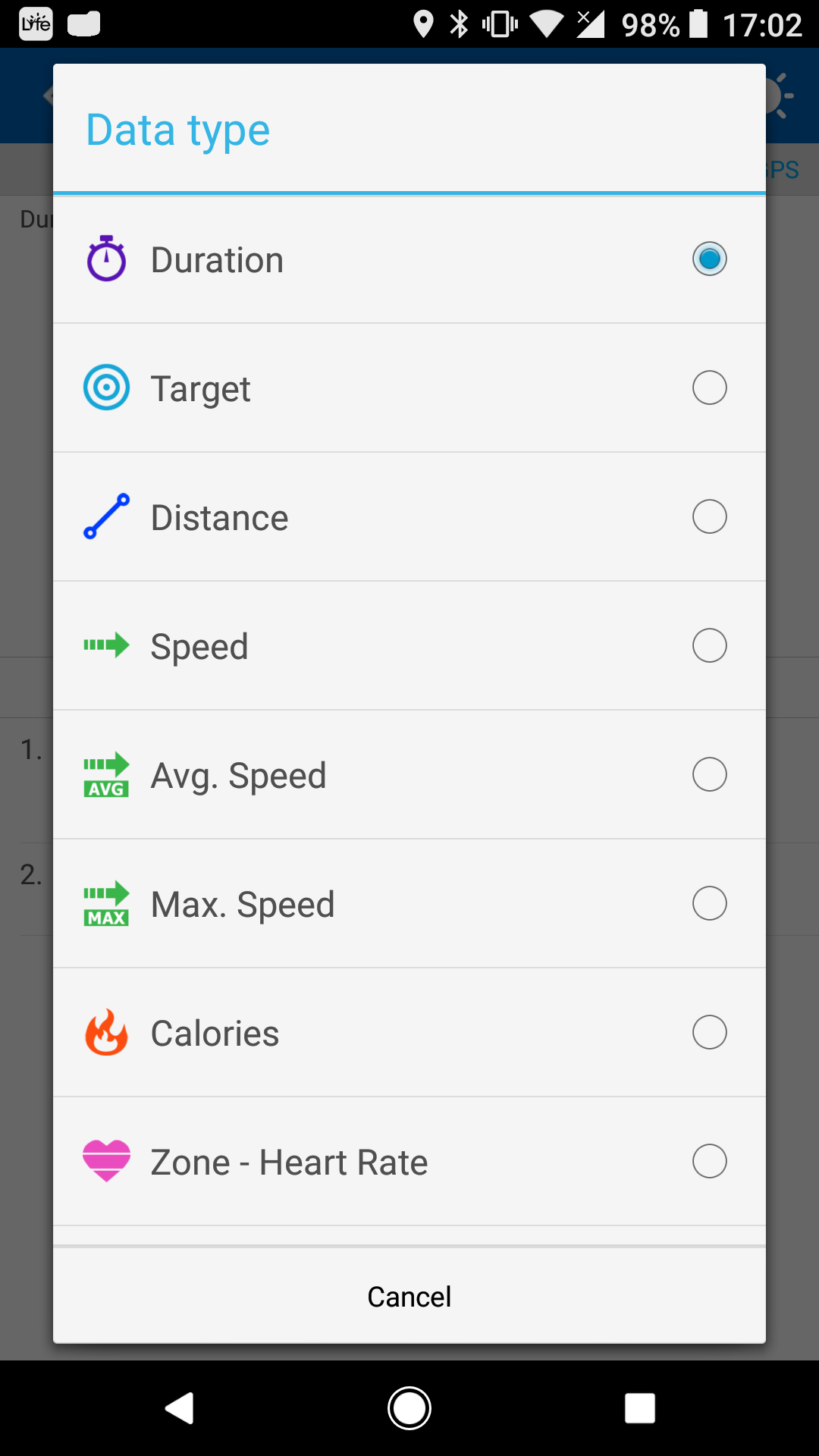819x1456 pixels.
Task: Select Max. Speed option
Action: point(409,904)
